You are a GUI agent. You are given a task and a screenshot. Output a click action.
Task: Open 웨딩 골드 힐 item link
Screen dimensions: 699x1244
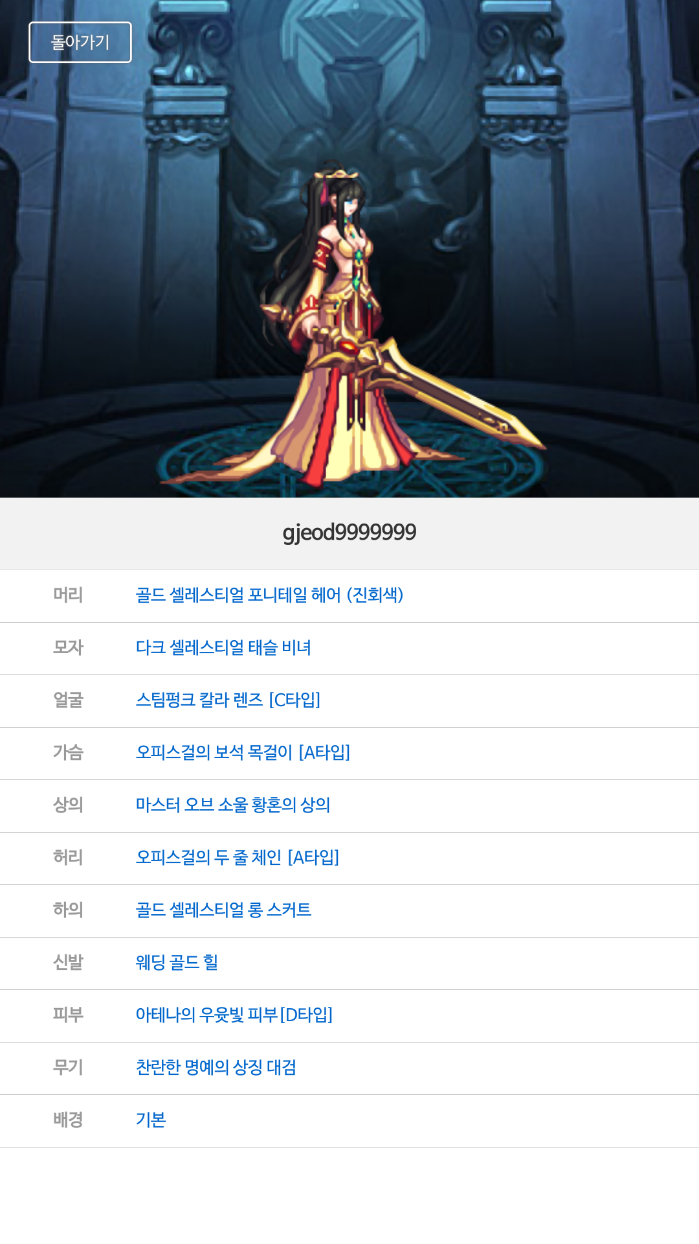coord(176,962)
